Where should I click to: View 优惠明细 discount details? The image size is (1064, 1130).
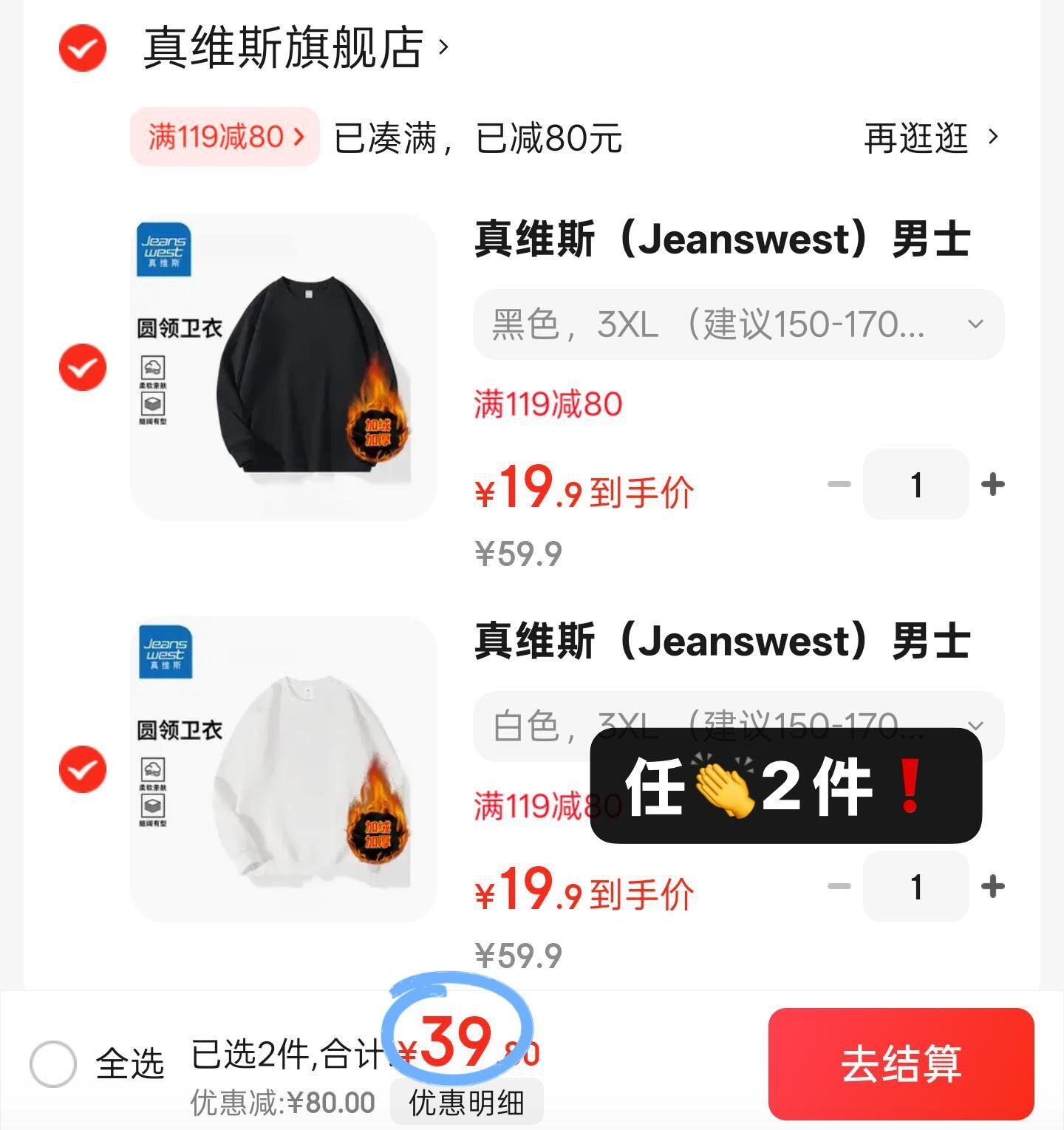[x=467, y=1103]
